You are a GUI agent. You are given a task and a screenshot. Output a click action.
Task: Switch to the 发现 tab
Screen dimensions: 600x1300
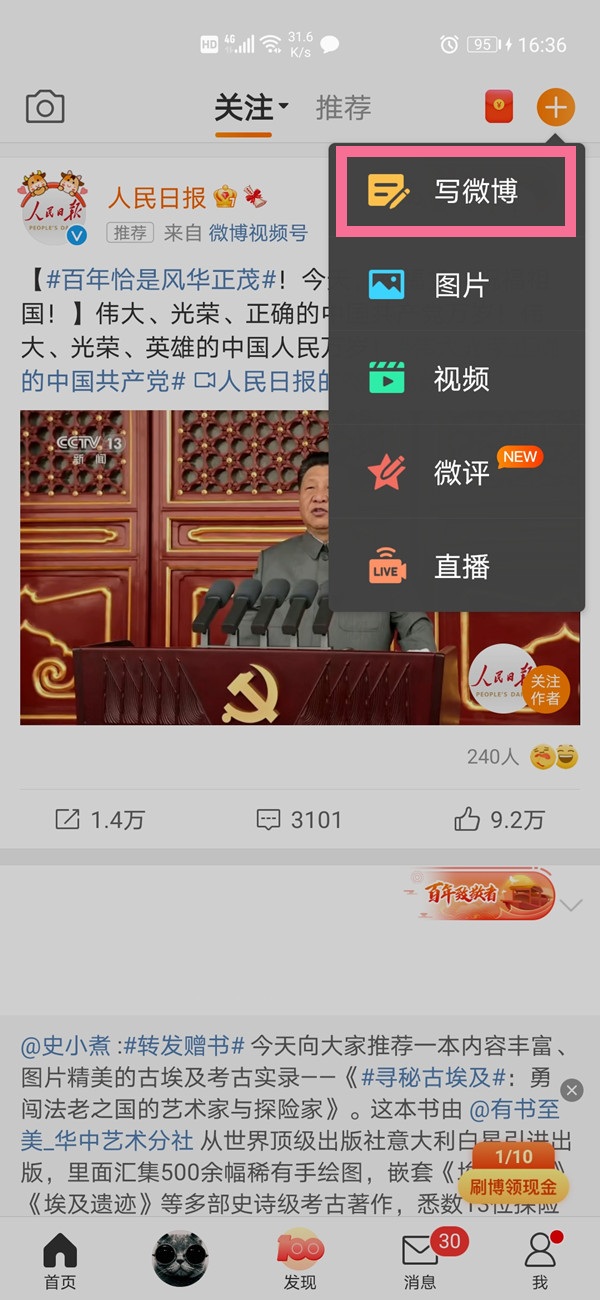click(300, 1260)
